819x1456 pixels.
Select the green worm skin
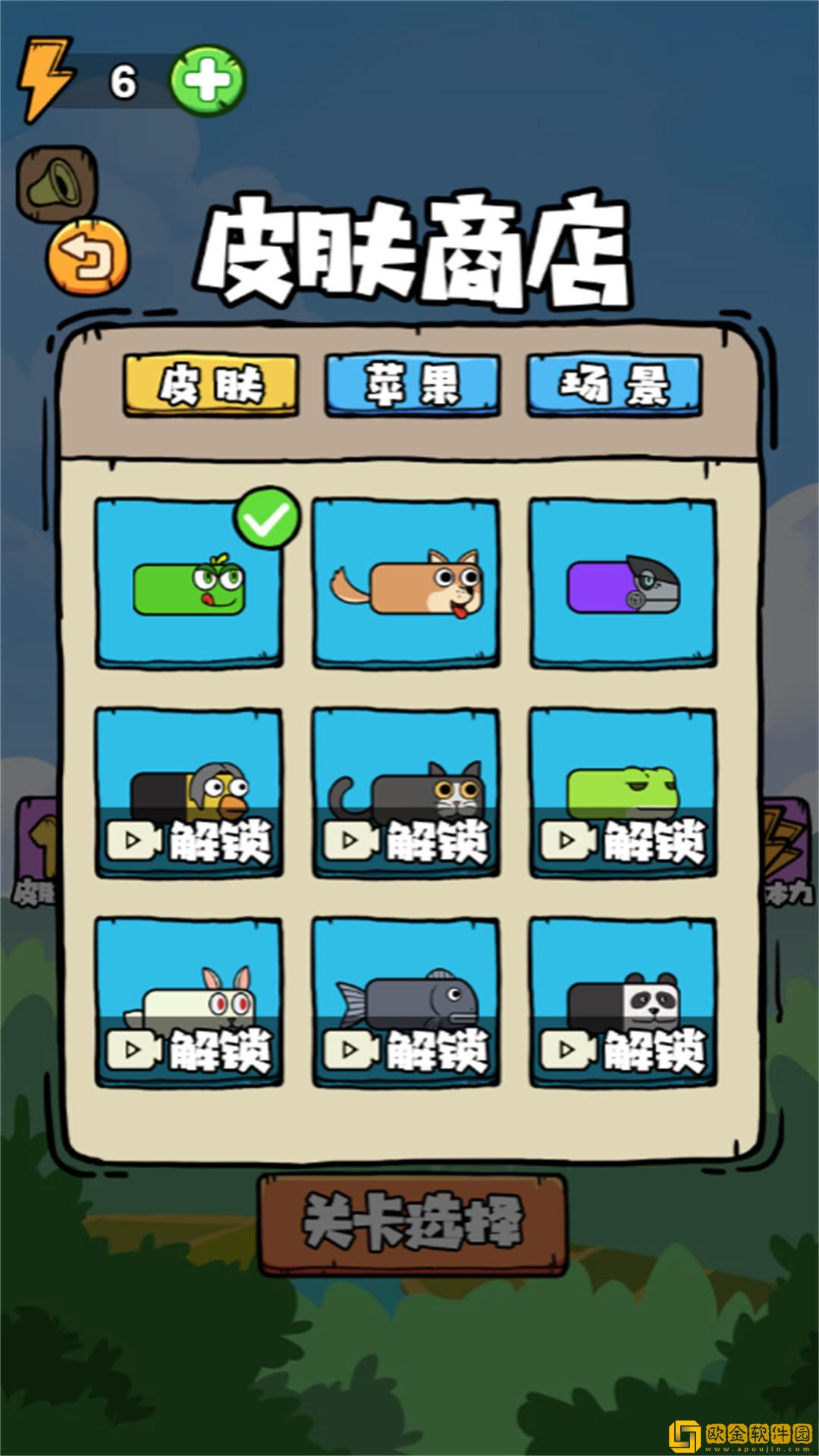[x=189, y=583]
